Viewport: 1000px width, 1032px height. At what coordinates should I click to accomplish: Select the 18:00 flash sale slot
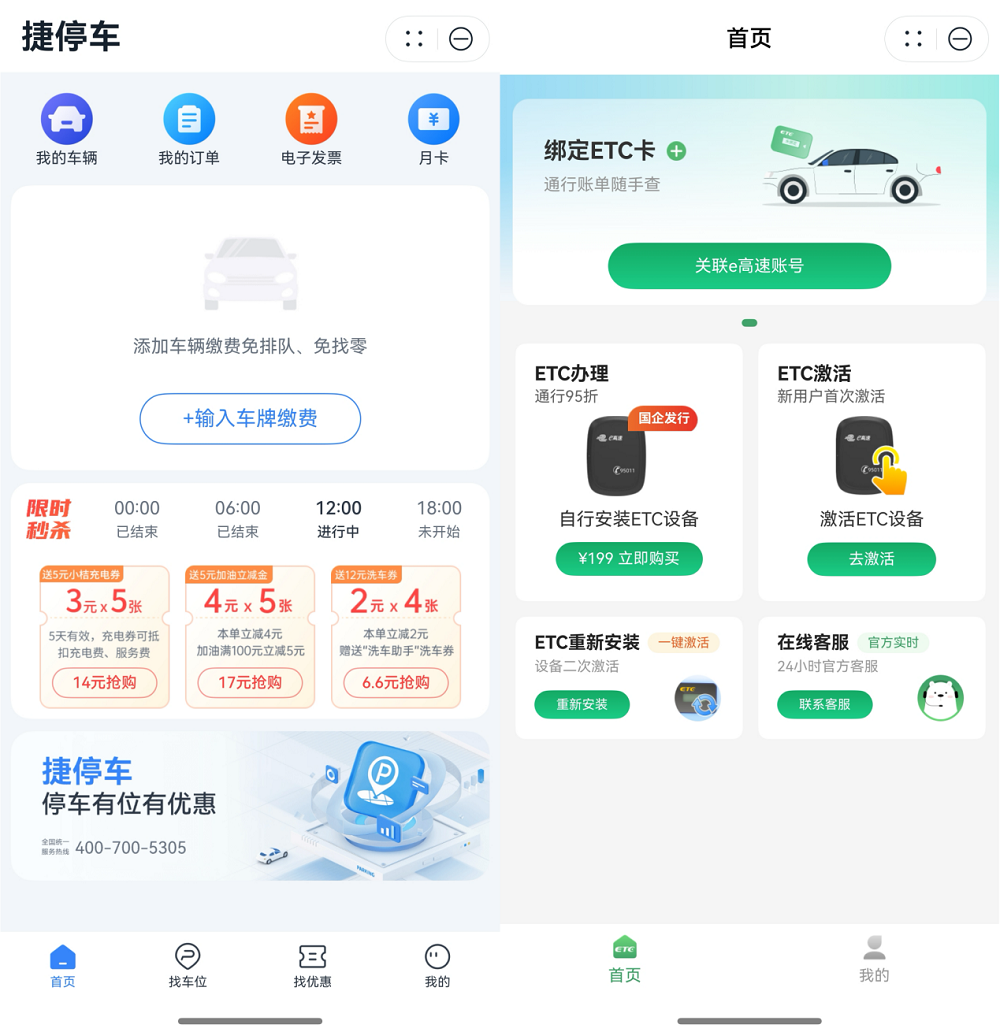(439, 518)
